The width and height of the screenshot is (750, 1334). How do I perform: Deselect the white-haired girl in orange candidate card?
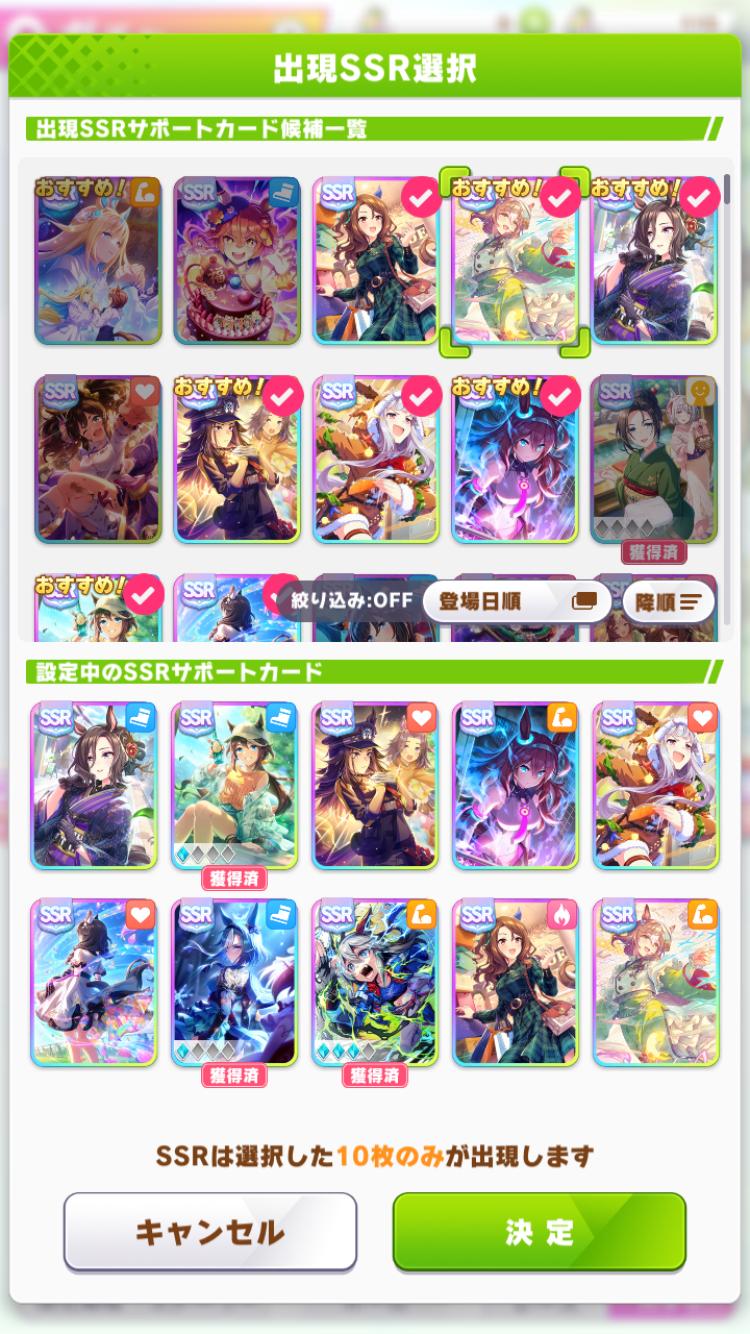tap(376, 459)
